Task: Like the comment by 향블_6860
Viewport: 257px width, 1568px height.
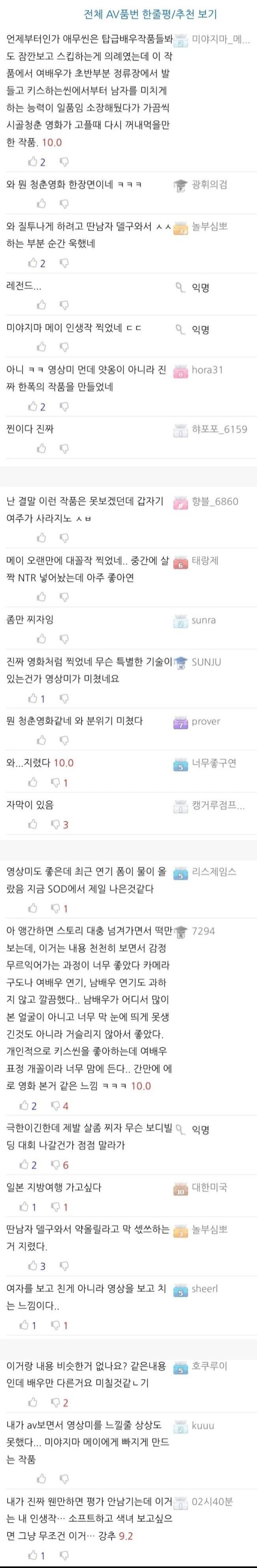Action: tap(41, 537)
